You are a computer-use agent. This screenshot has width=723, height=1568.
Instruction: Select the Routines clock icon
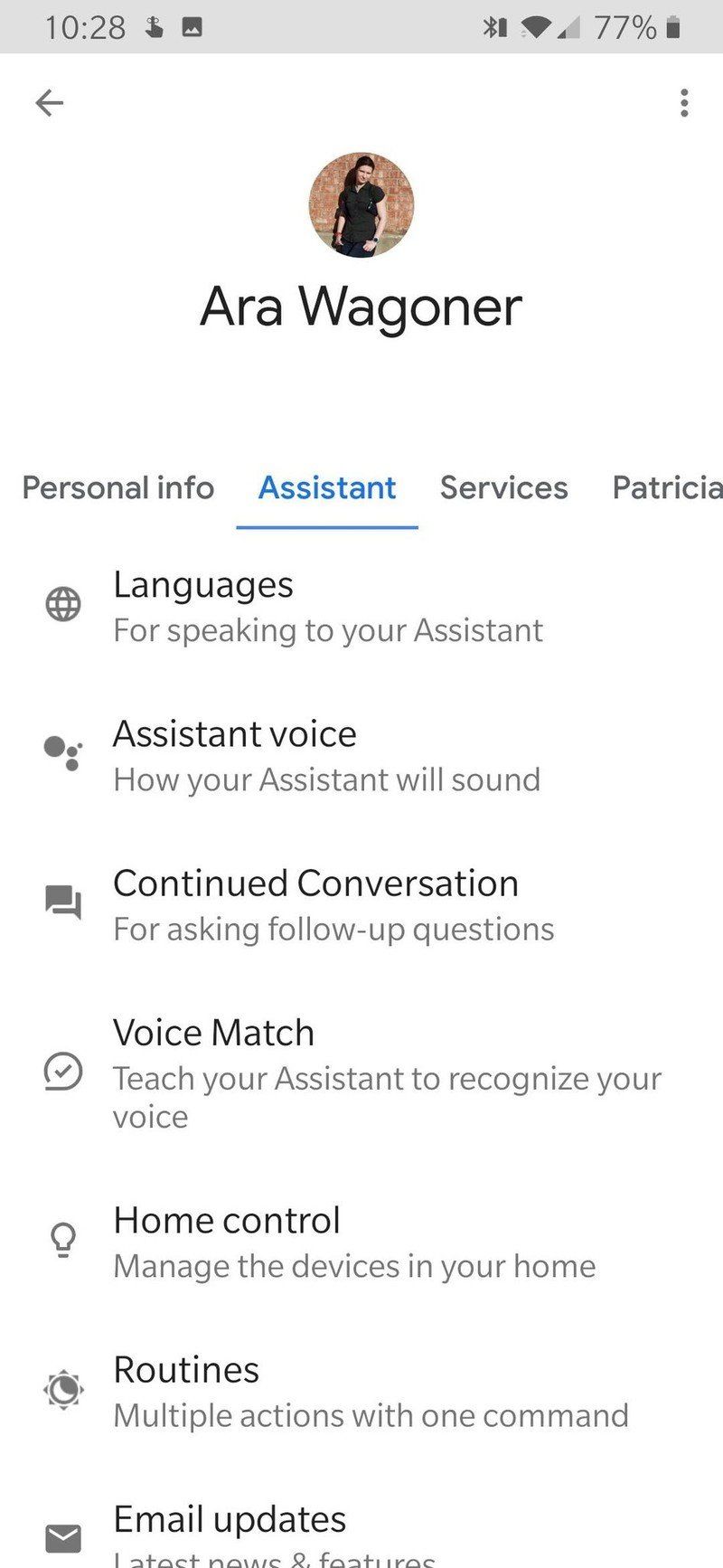pyautogui.click(x=61, y=1390)
